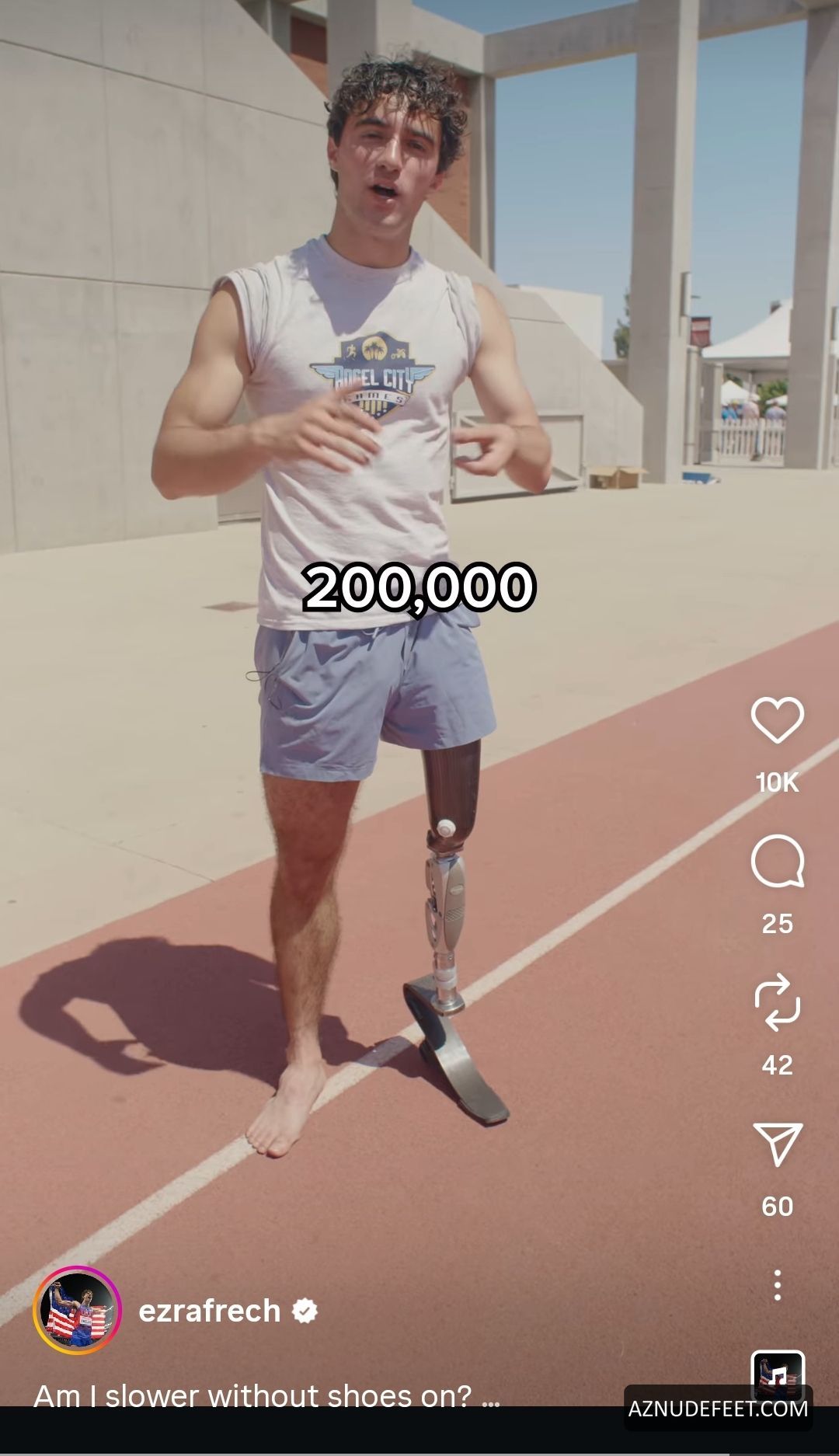Repost this reel

(x=777, y=1002)
